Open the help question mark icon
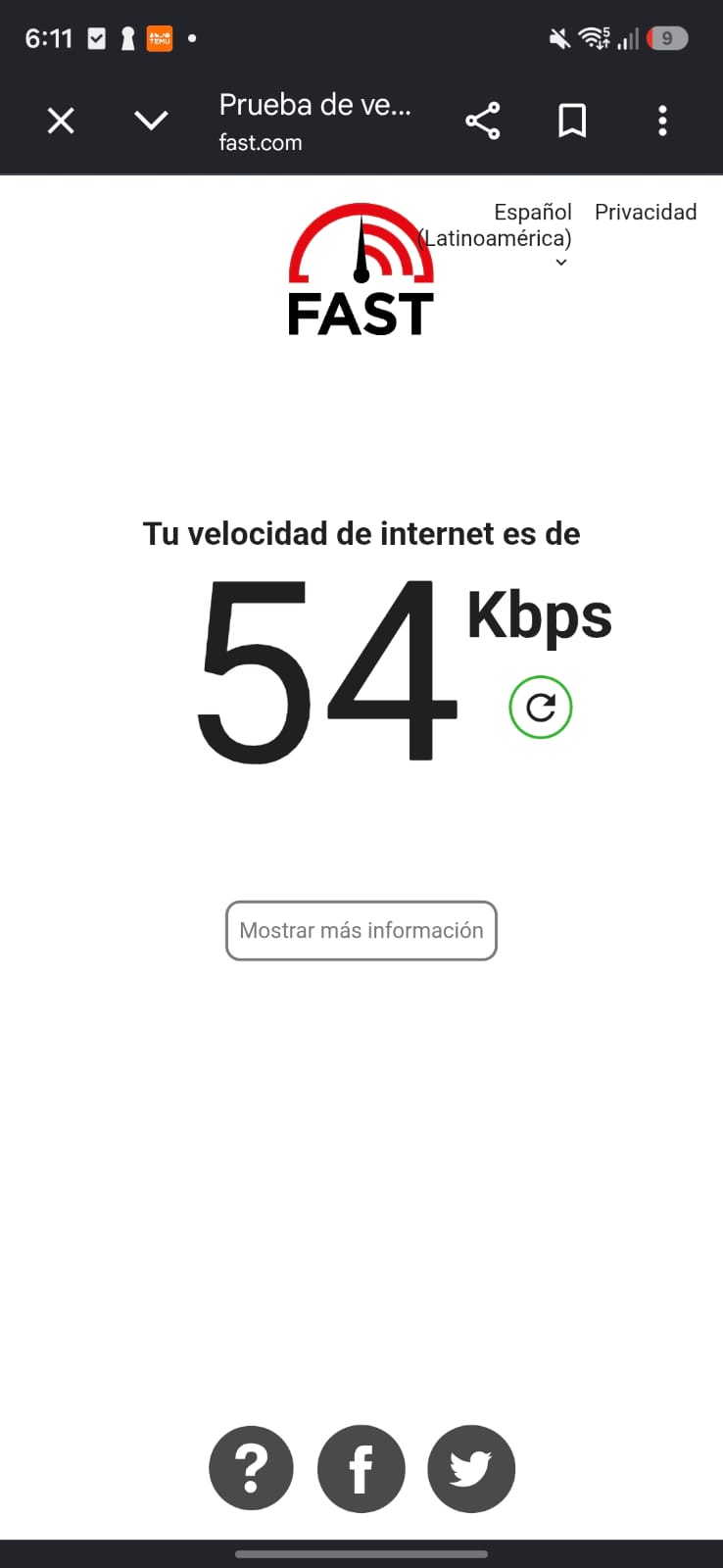 click(x=251, y=1468)
